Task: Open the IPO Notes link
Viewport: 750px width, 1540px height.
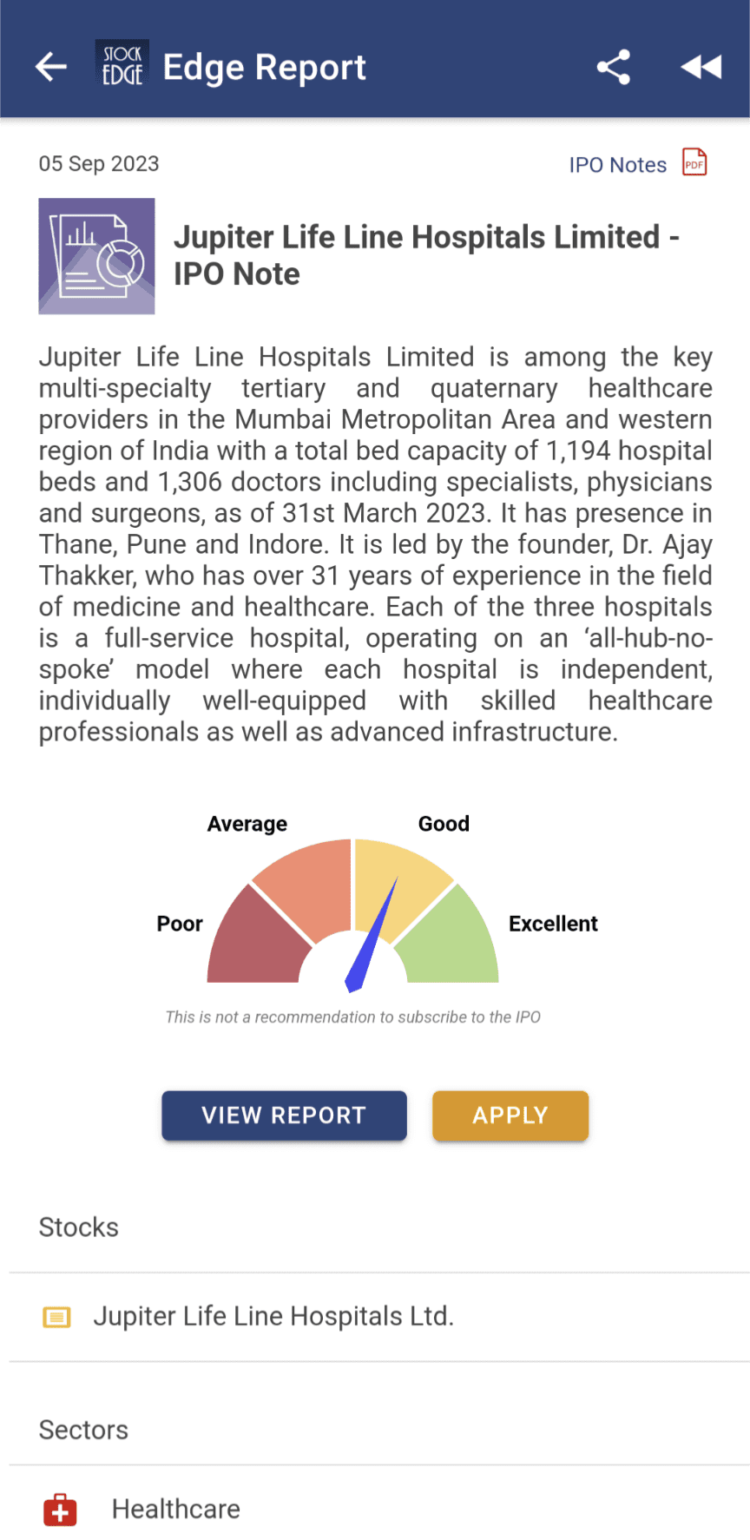Action: [618, 163]
